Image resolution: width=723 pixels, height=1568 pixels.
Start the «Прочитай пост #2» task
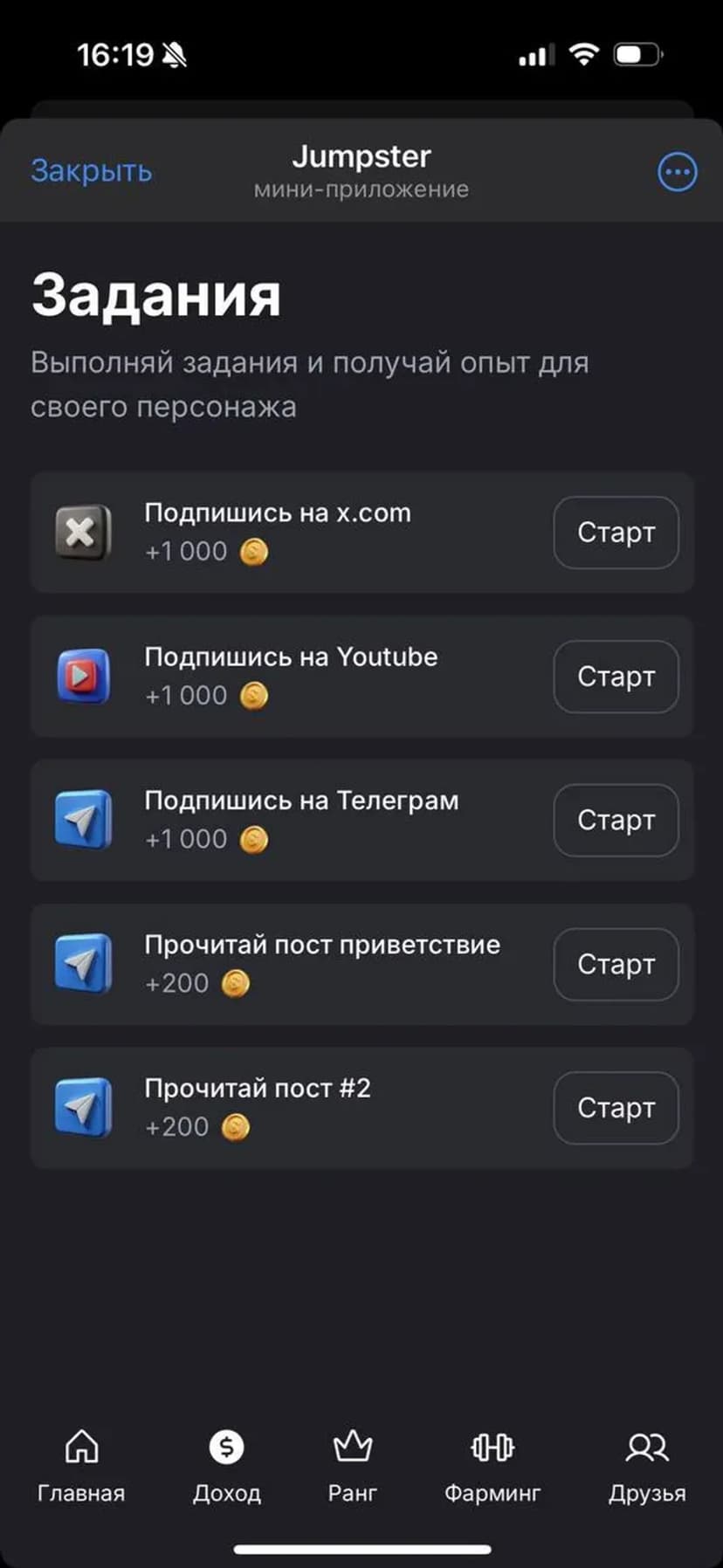point(616,1108)
